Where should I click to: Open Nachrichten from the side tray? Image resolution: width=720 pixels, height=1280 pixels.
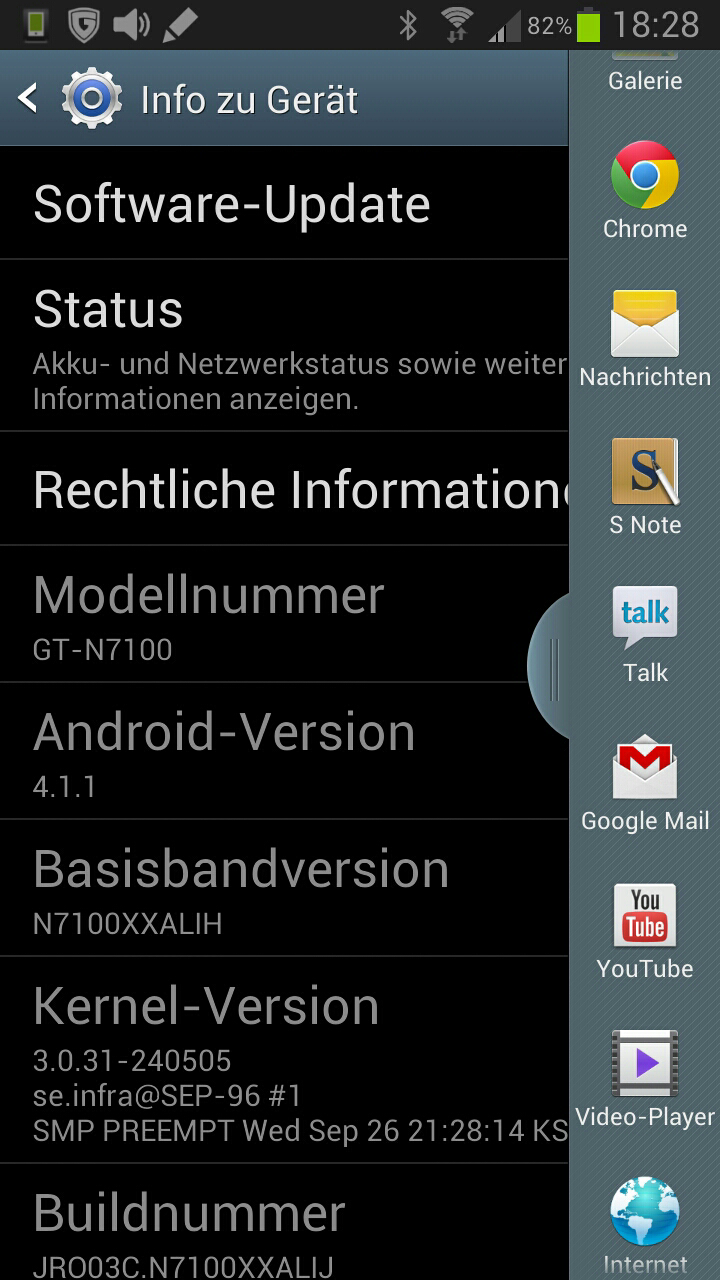point(645,338)
